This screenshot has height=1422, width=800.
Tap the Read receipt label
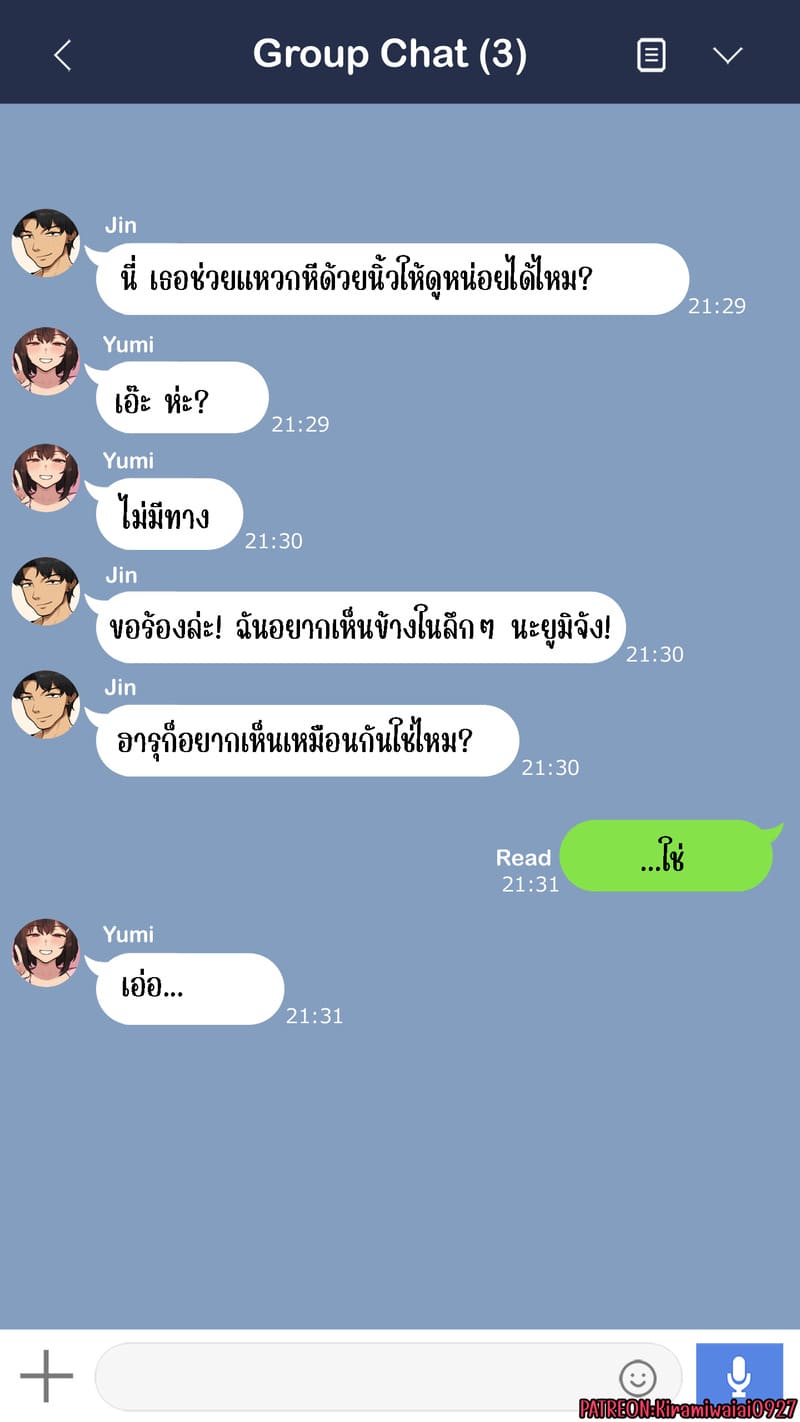point(524,857)
